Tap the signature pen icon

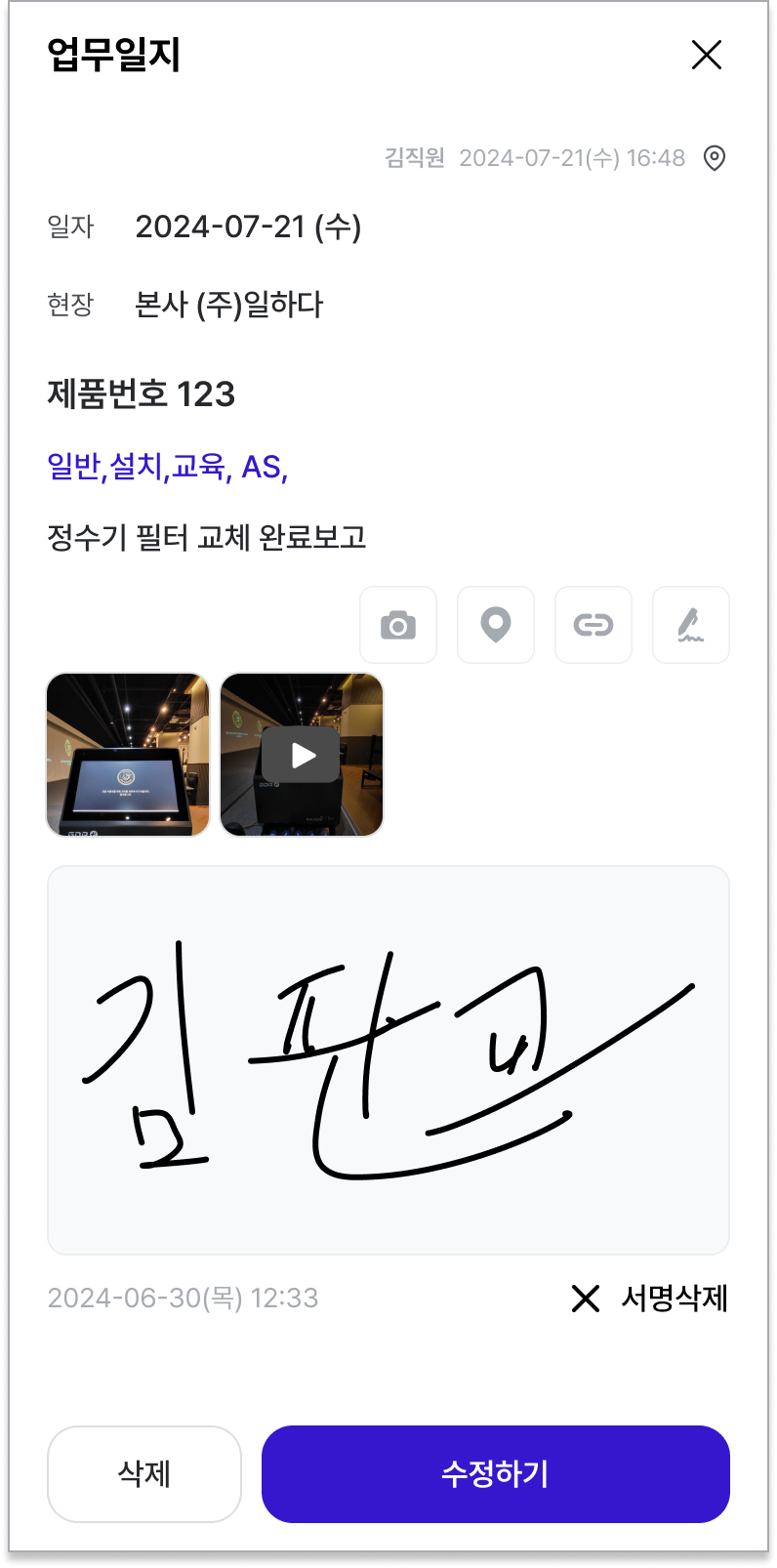[x=691, y=625]
